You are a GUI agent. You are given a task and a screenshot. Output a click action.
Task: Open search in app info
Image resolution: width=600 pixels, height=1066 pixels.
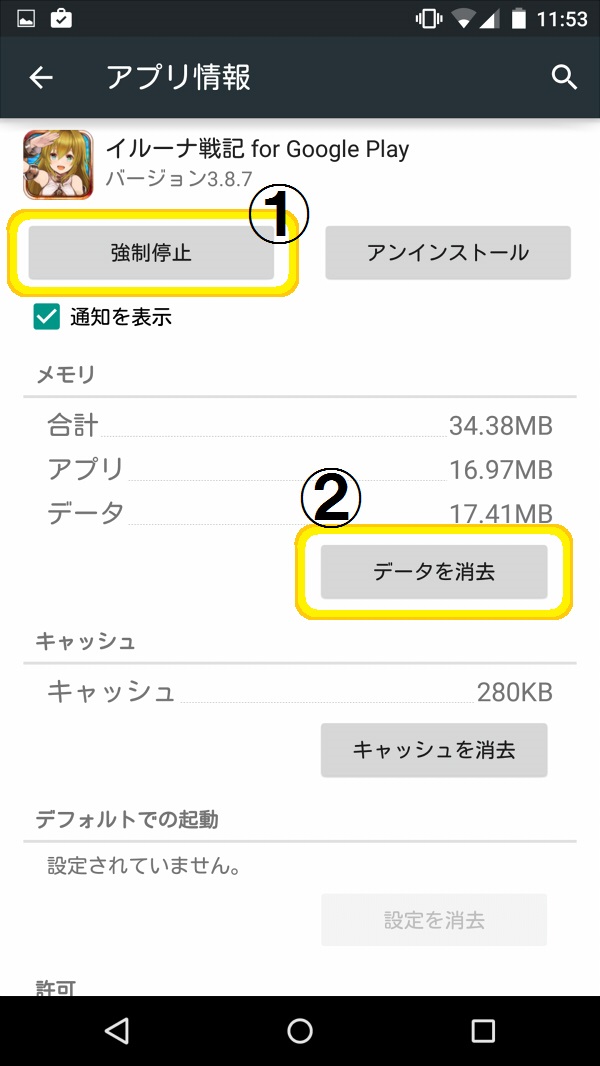[x=564, y=77]
